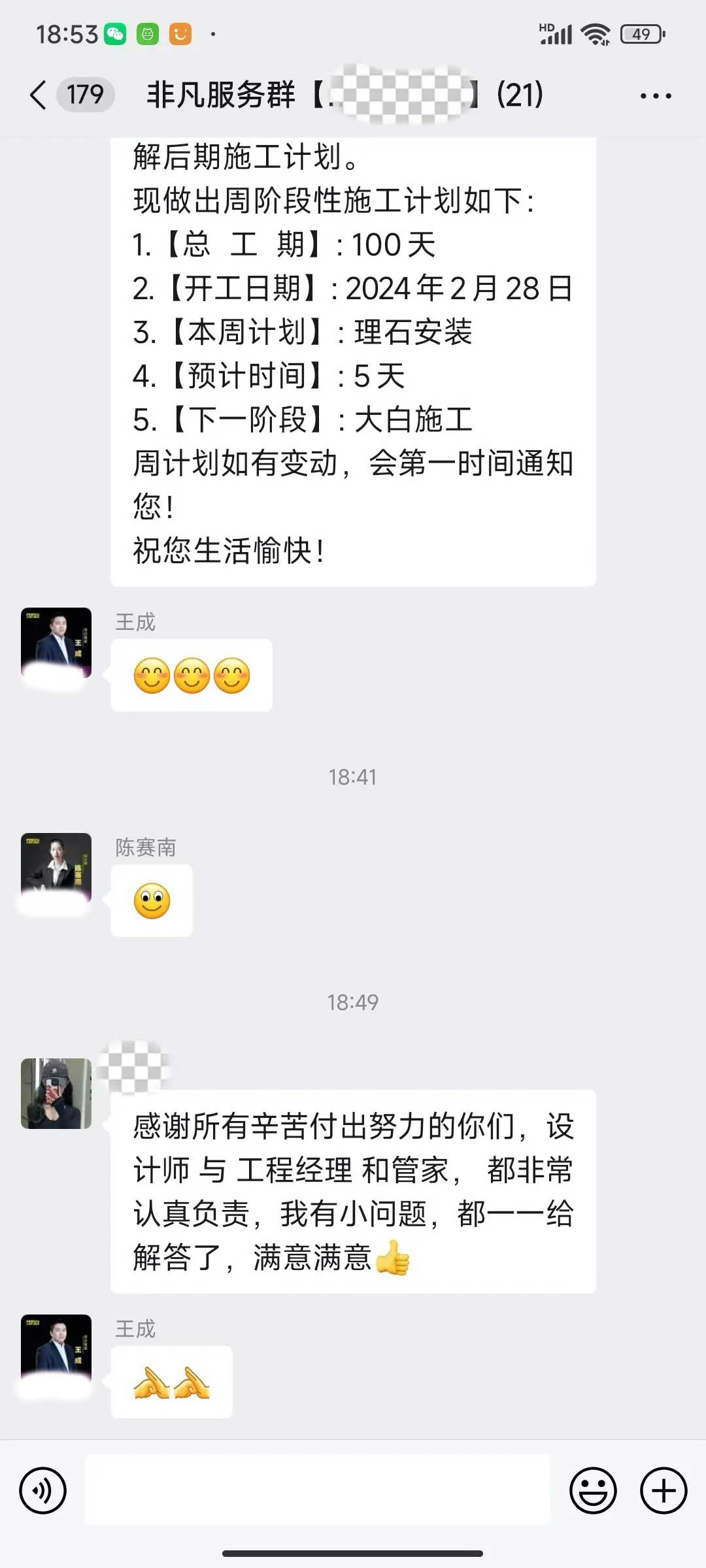Open the emoji sticker panel

point(593,1490)
